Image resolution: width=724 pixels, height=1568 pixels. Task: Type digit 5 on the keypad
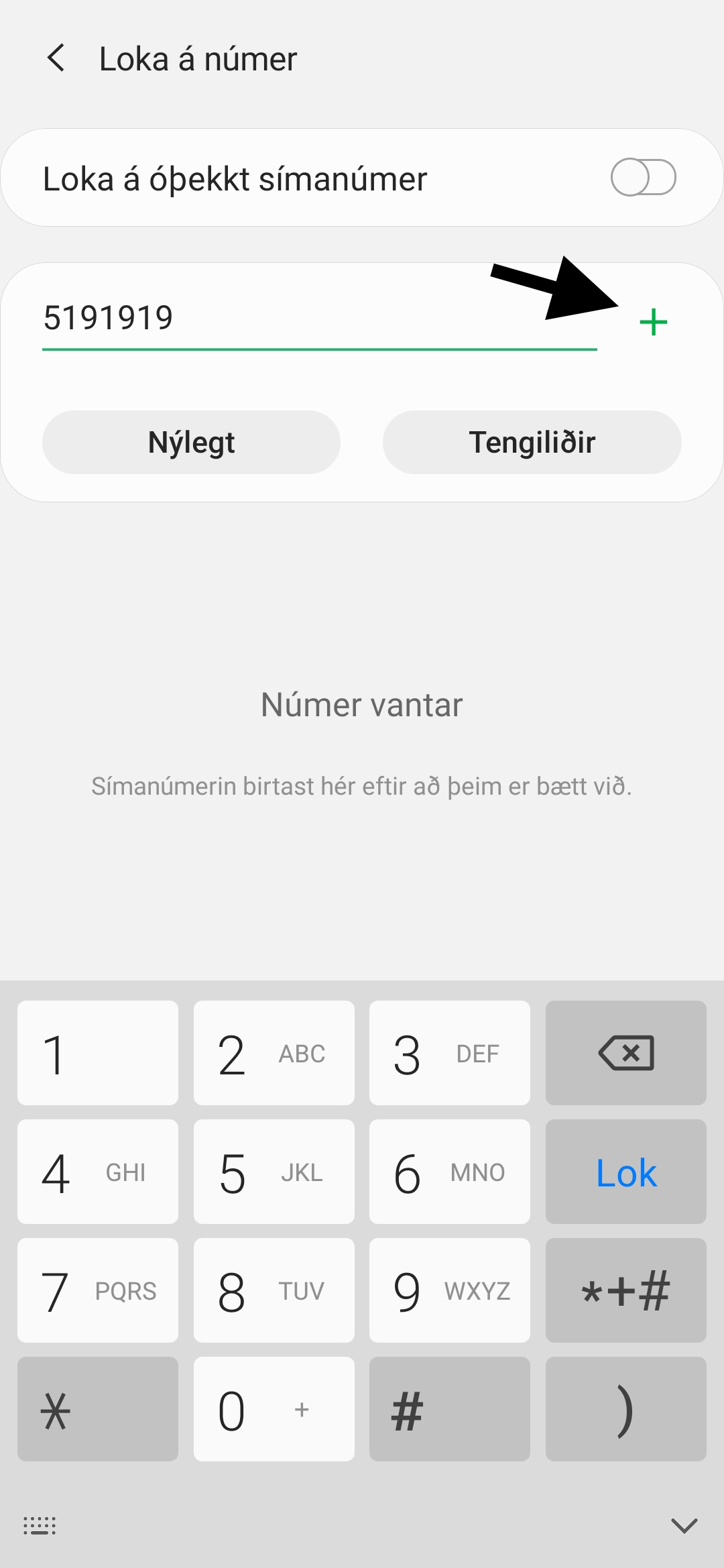pyautogui.click(x=274, y=1172)
